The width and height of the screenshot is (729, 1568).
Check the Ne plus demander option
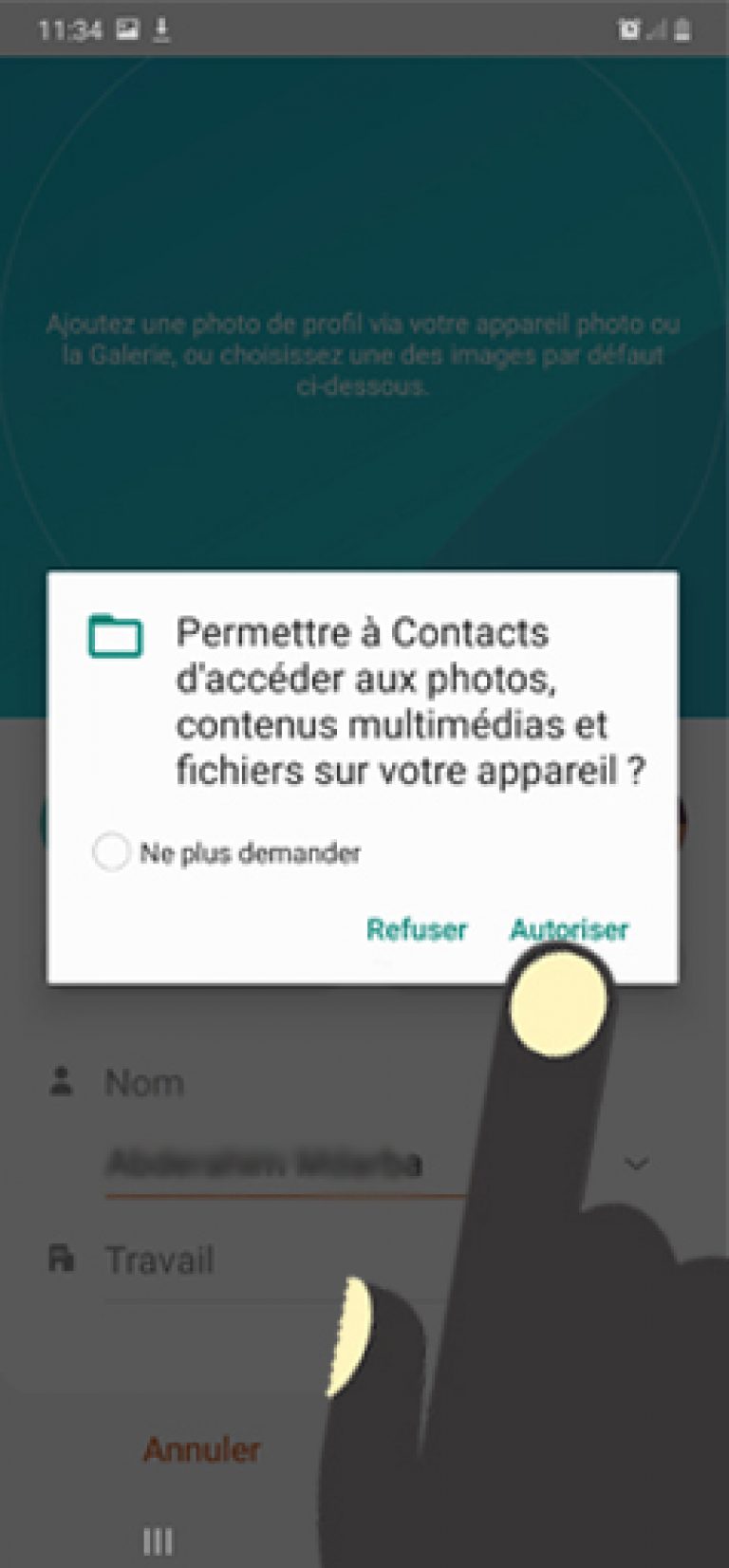point(111,851)
